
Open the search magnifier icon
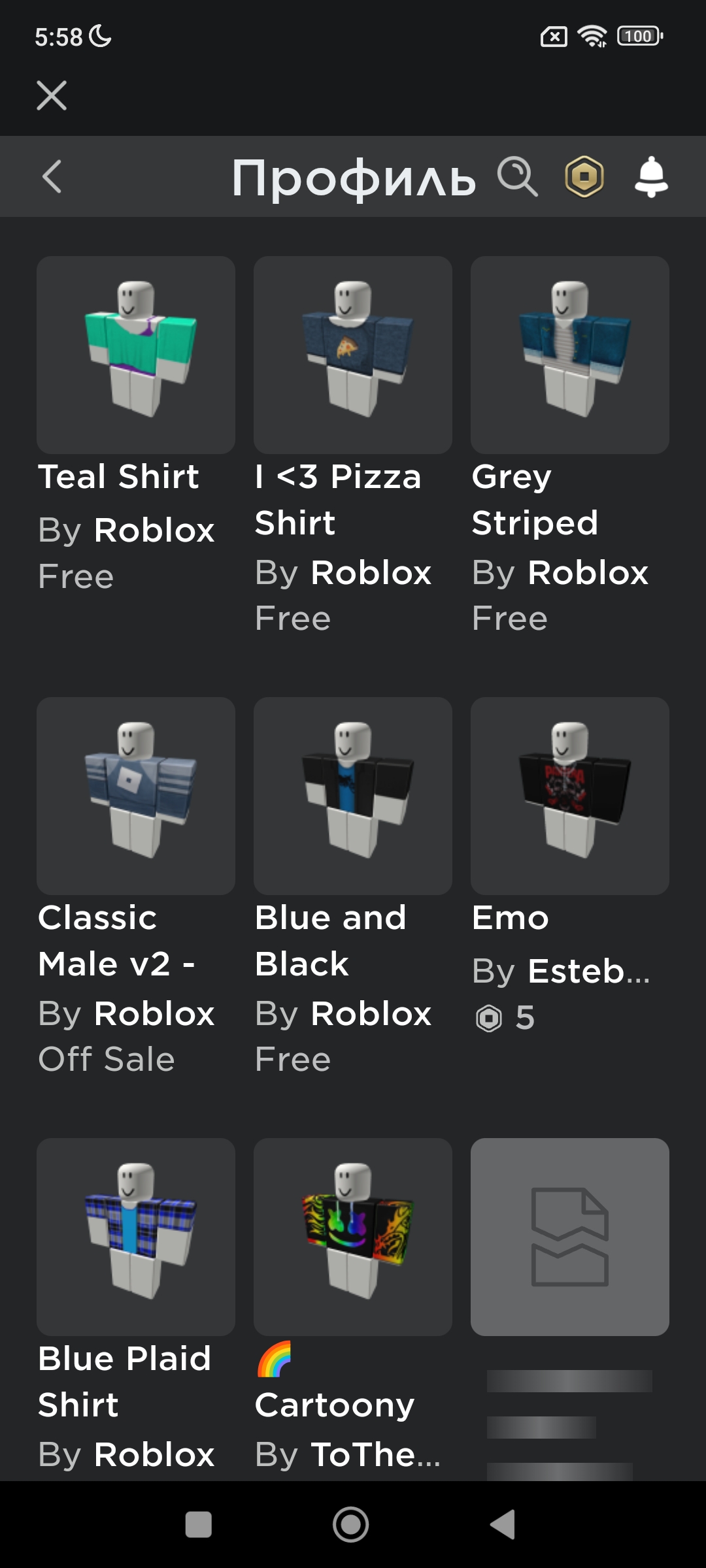(518, 176)
